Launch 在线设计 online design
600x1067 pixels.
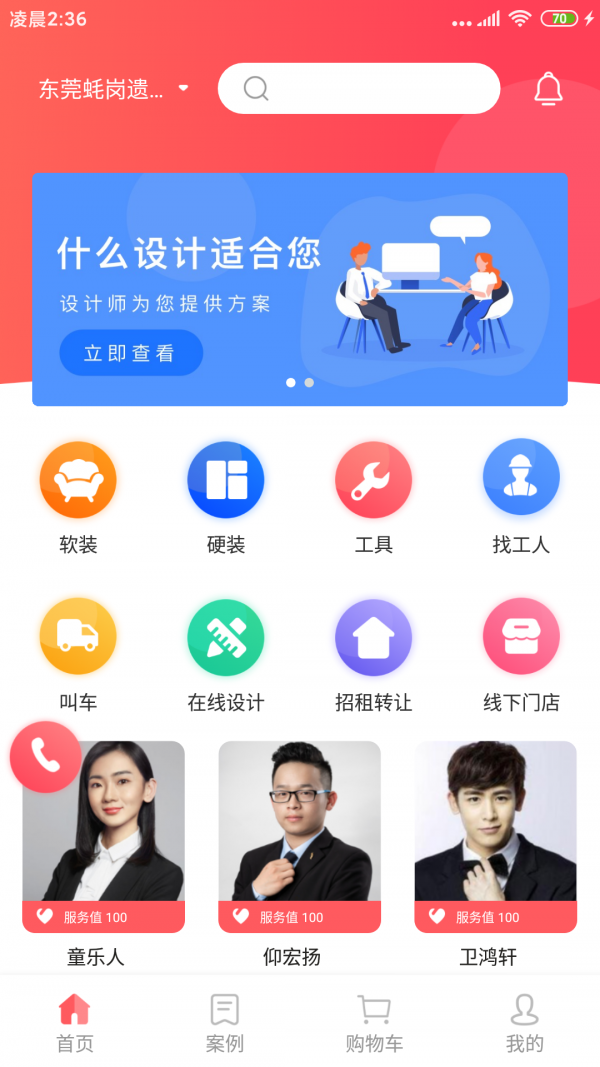(226, 637)
